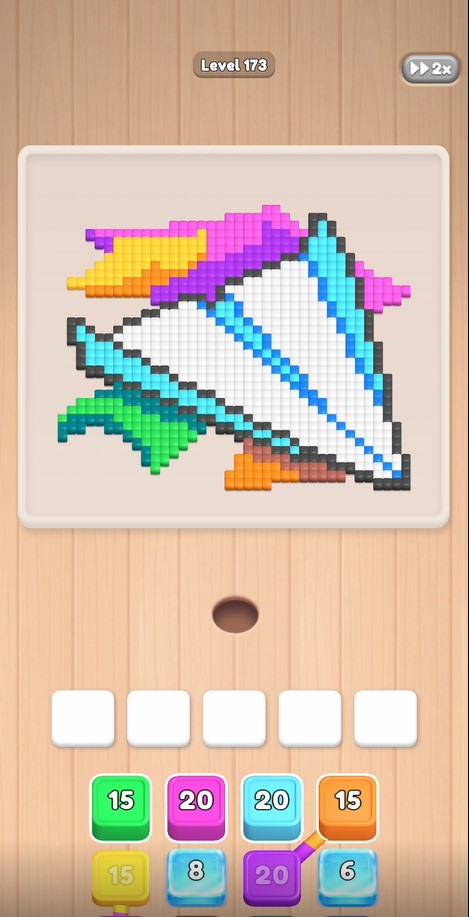
Task: Tap the orange block numbered 15
Action: tap(347, 807)
